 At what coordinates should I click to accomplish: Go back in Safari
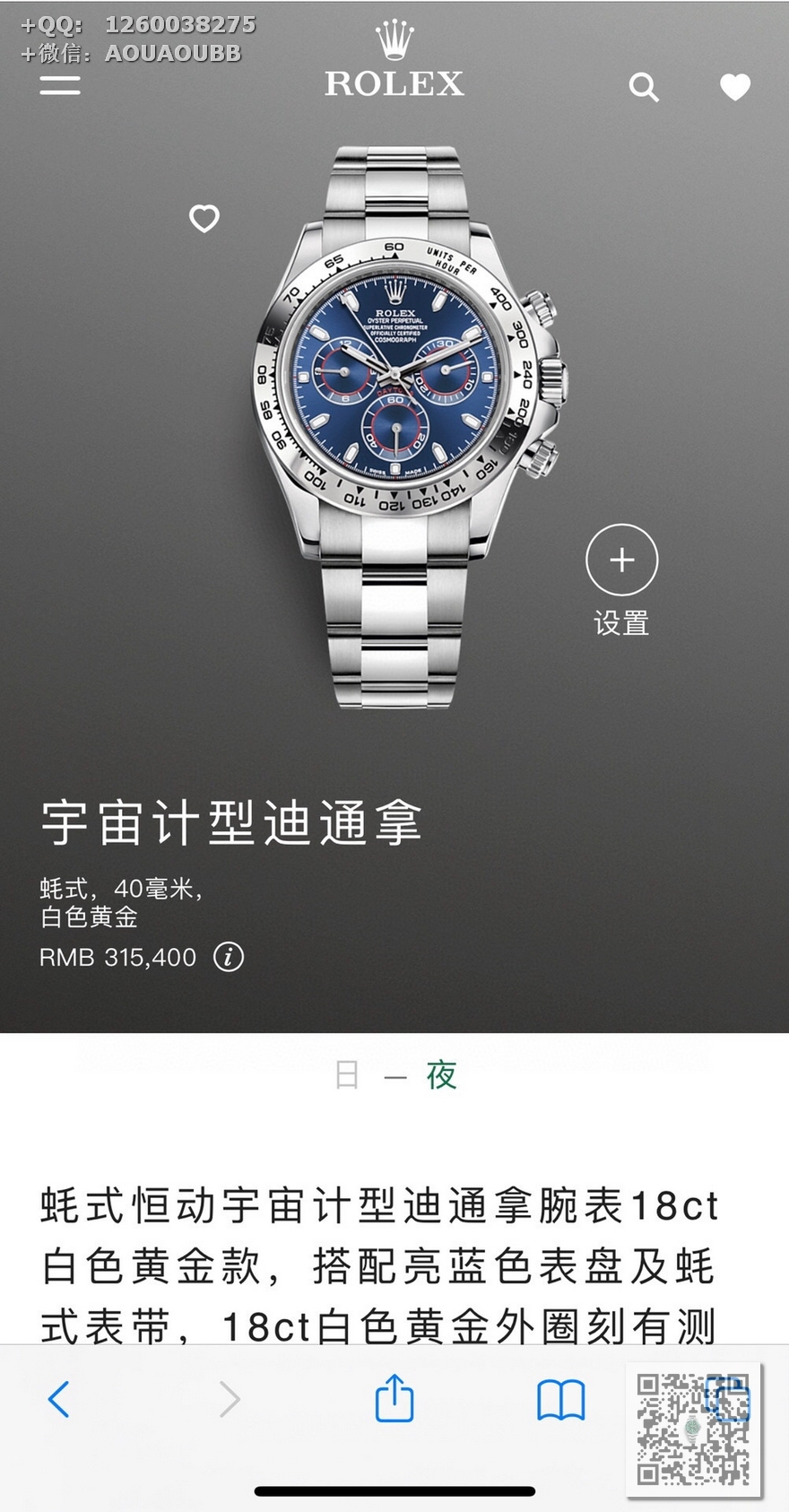(x=59, y=1399)
